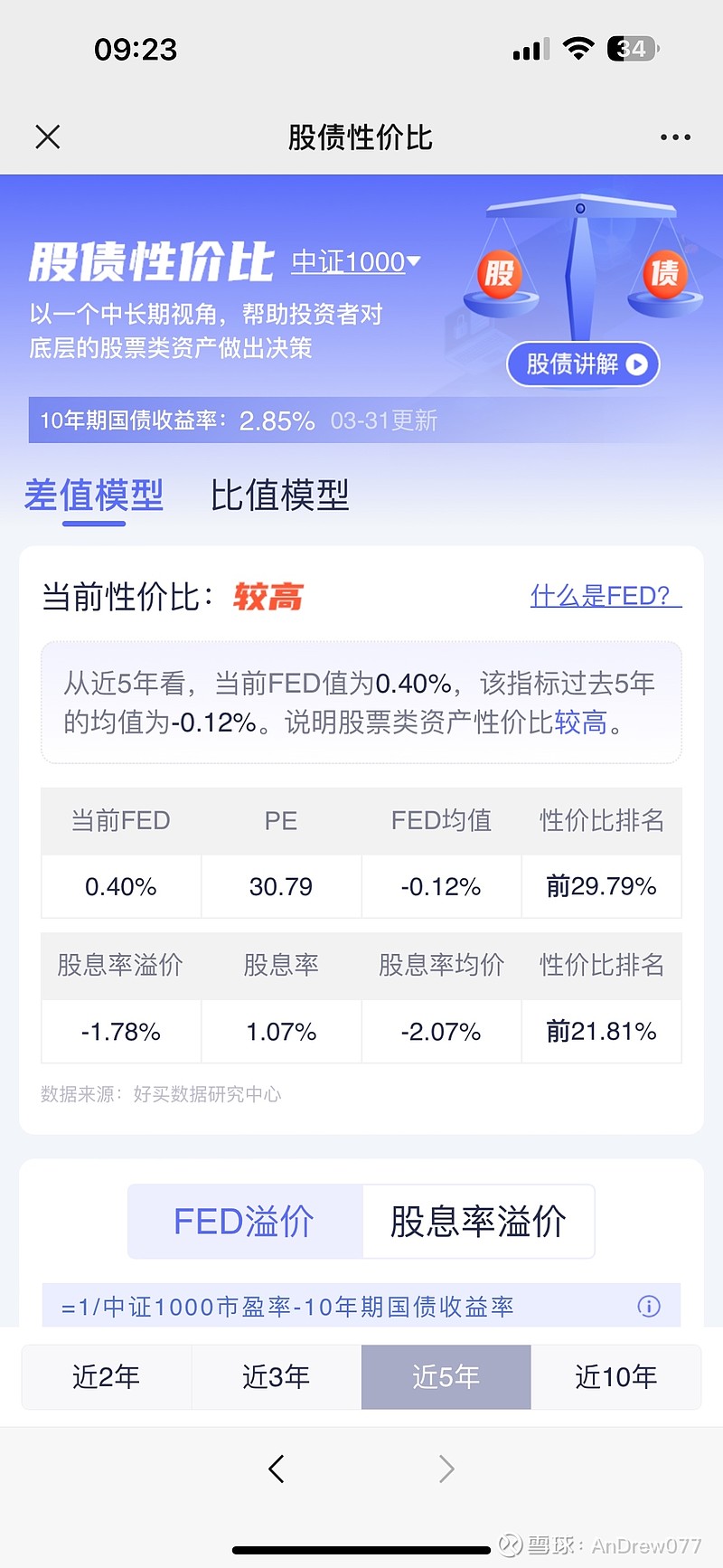The width and height of the screenshot is (723, 1568).
Task: Choose the 近10年 time range
Action: (x=616, y=1377)
